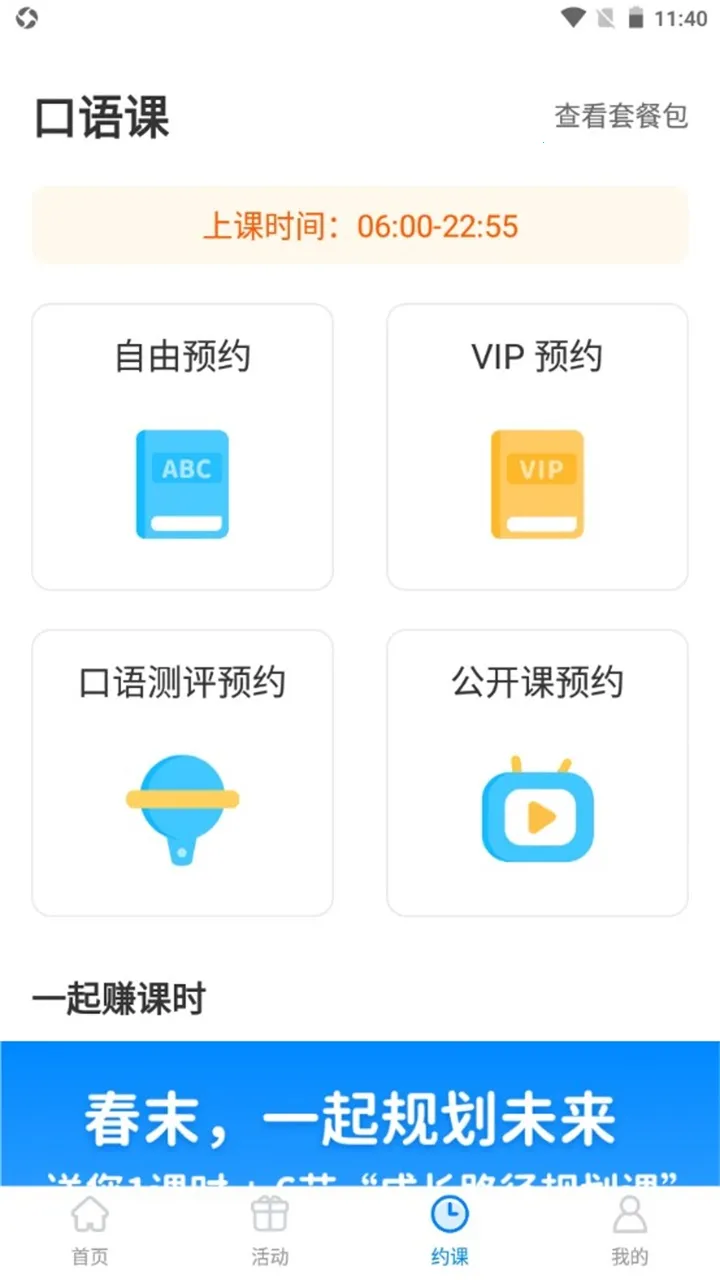This screenshot has height=1280, width=720.
Task: Tap the 一起赚课时 section heading
Action: (122, 999)
